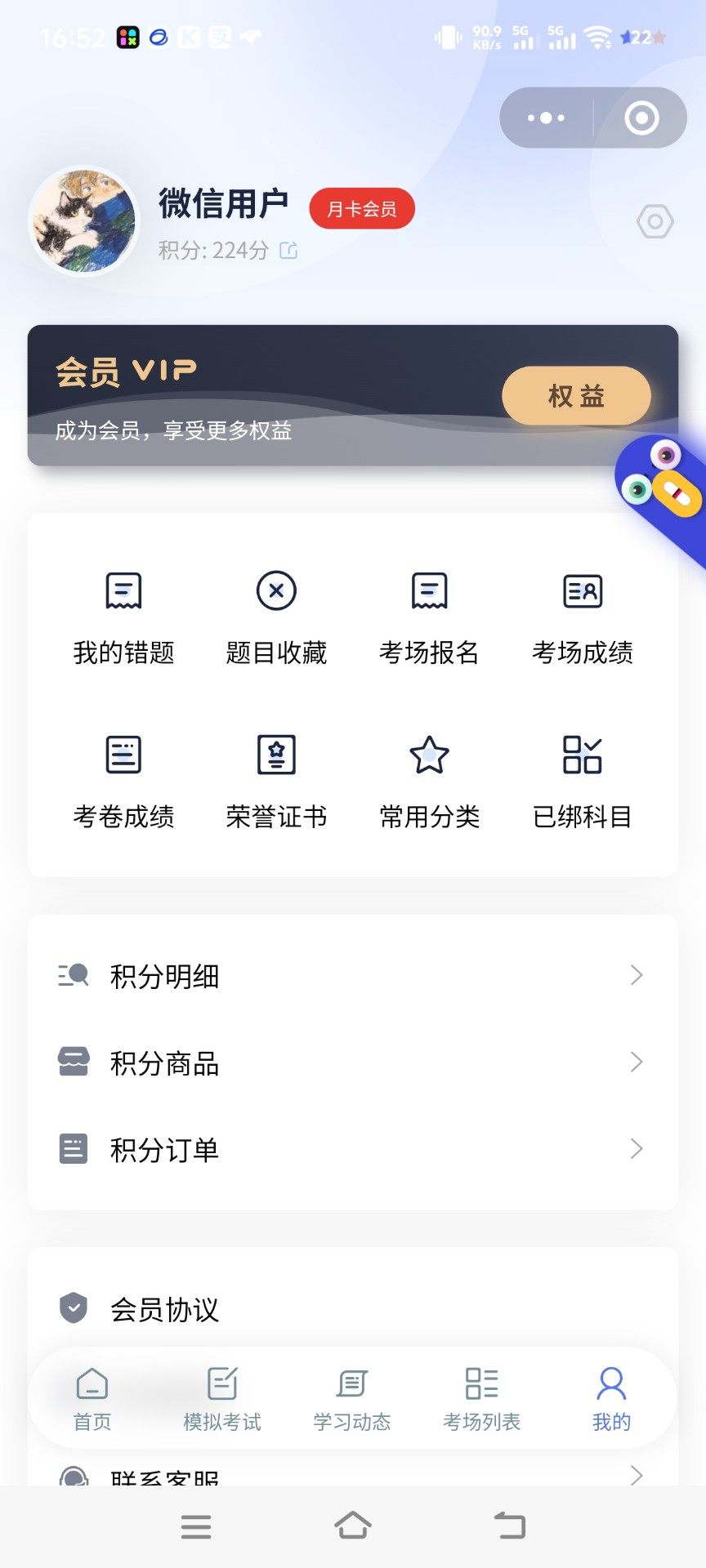This screenshot has height=1568, width=706.
Task: Open 我的错题 wrong questions
Action: click(124, 617)
